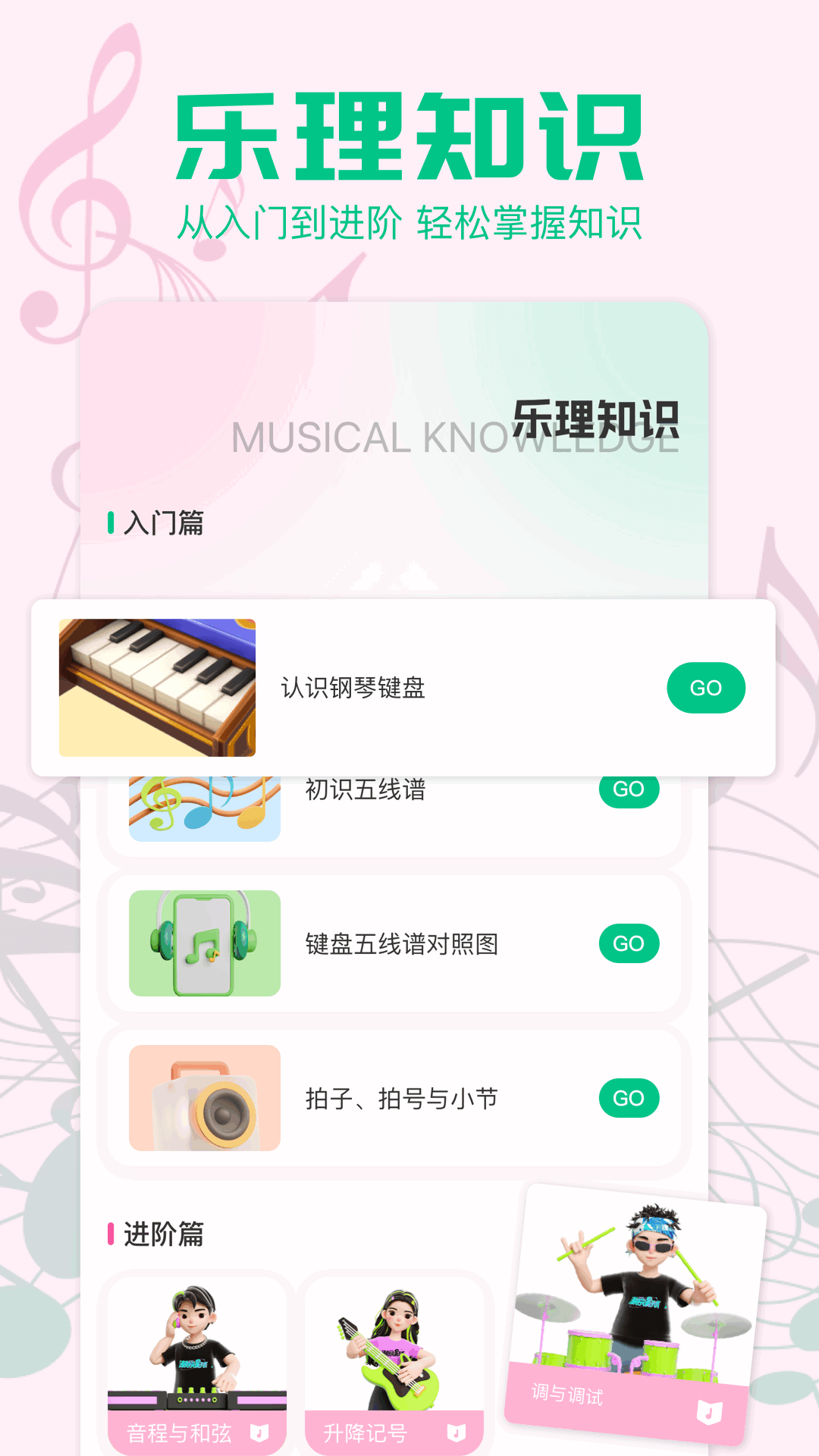Click the 乐理知识 banner heading
819x1456 pixels.
pyautogui.click(x=409, y=136)
